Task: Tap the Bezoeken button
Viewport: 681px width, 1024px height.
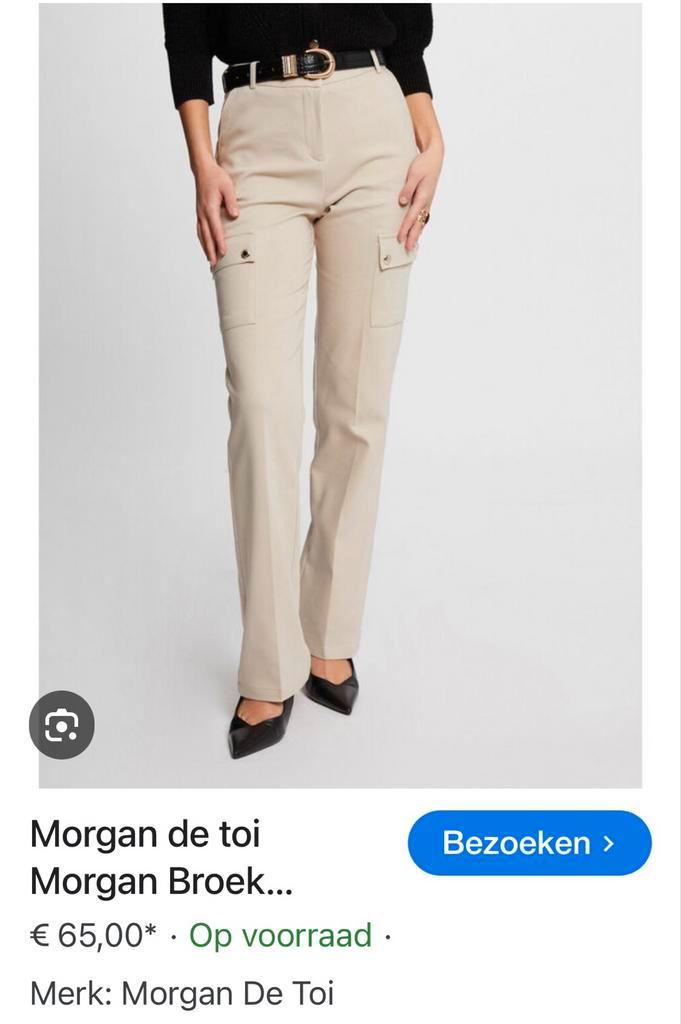Action: [x=529, y=843]
